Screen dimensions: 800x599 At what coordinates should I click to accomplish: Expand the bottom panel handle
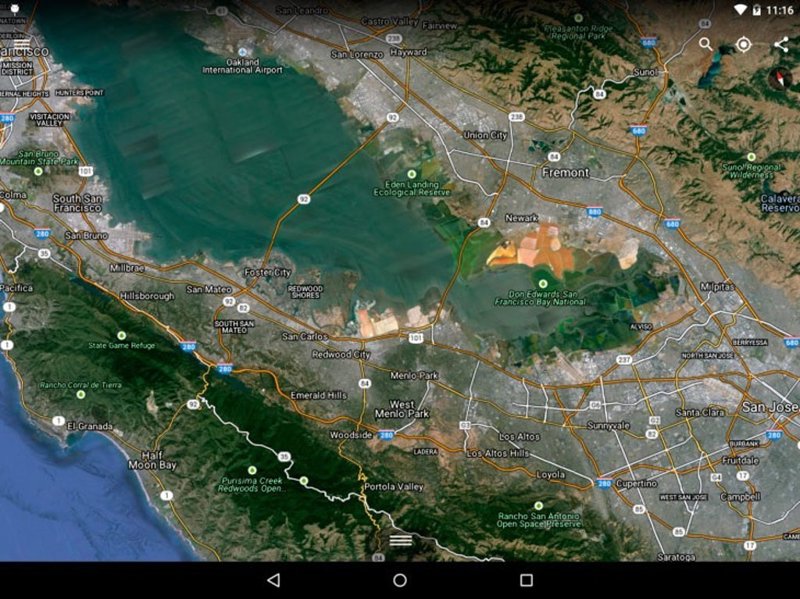click(400, 540)
